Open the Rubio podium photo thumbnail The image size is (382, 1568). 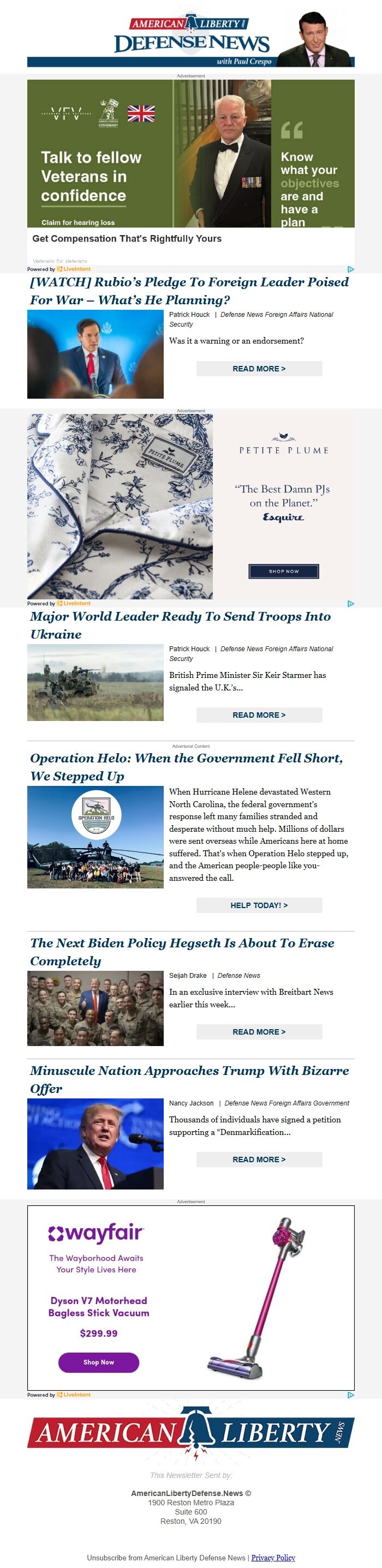[95, 353]
